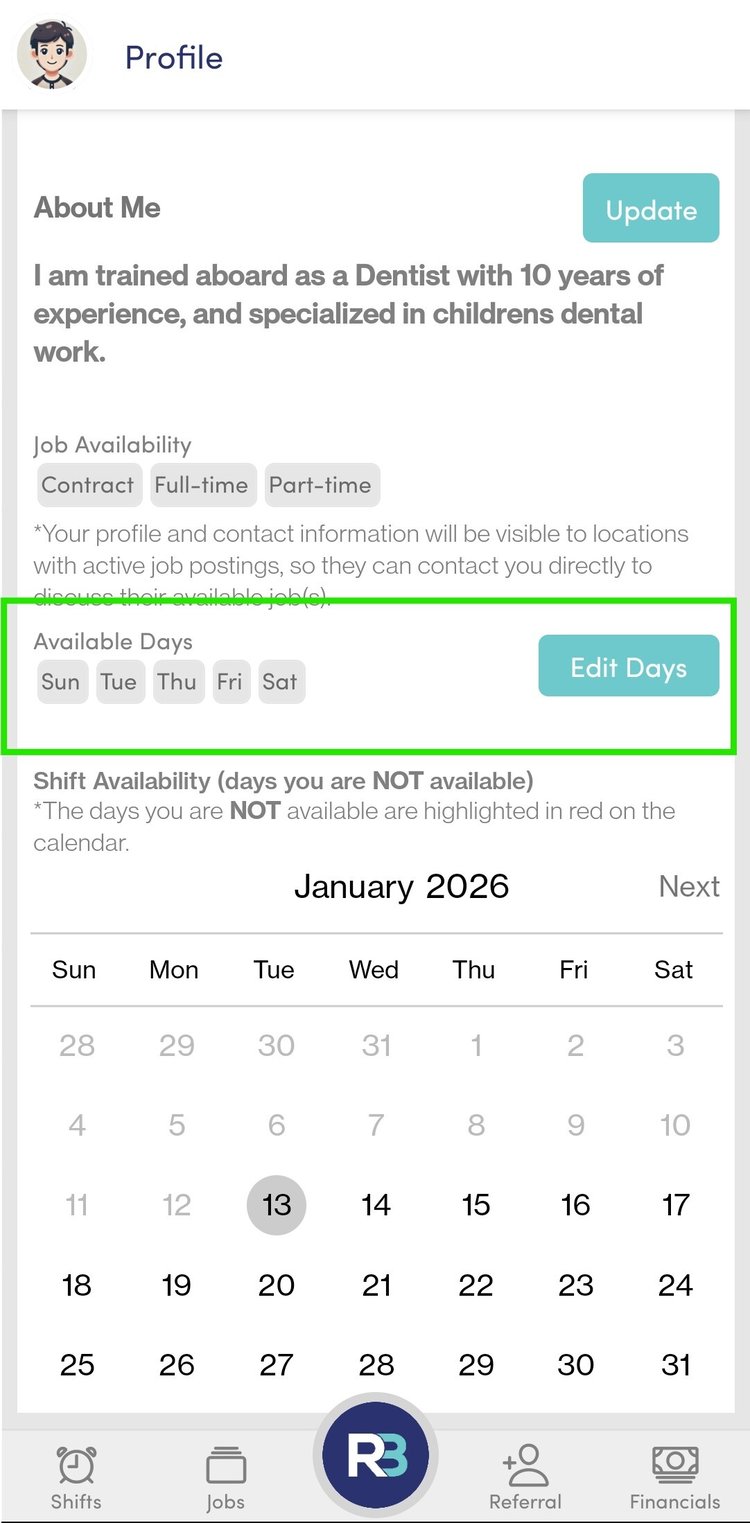
Task: Toggle Sun in Available Days
Action: click(x=62, y=681)
